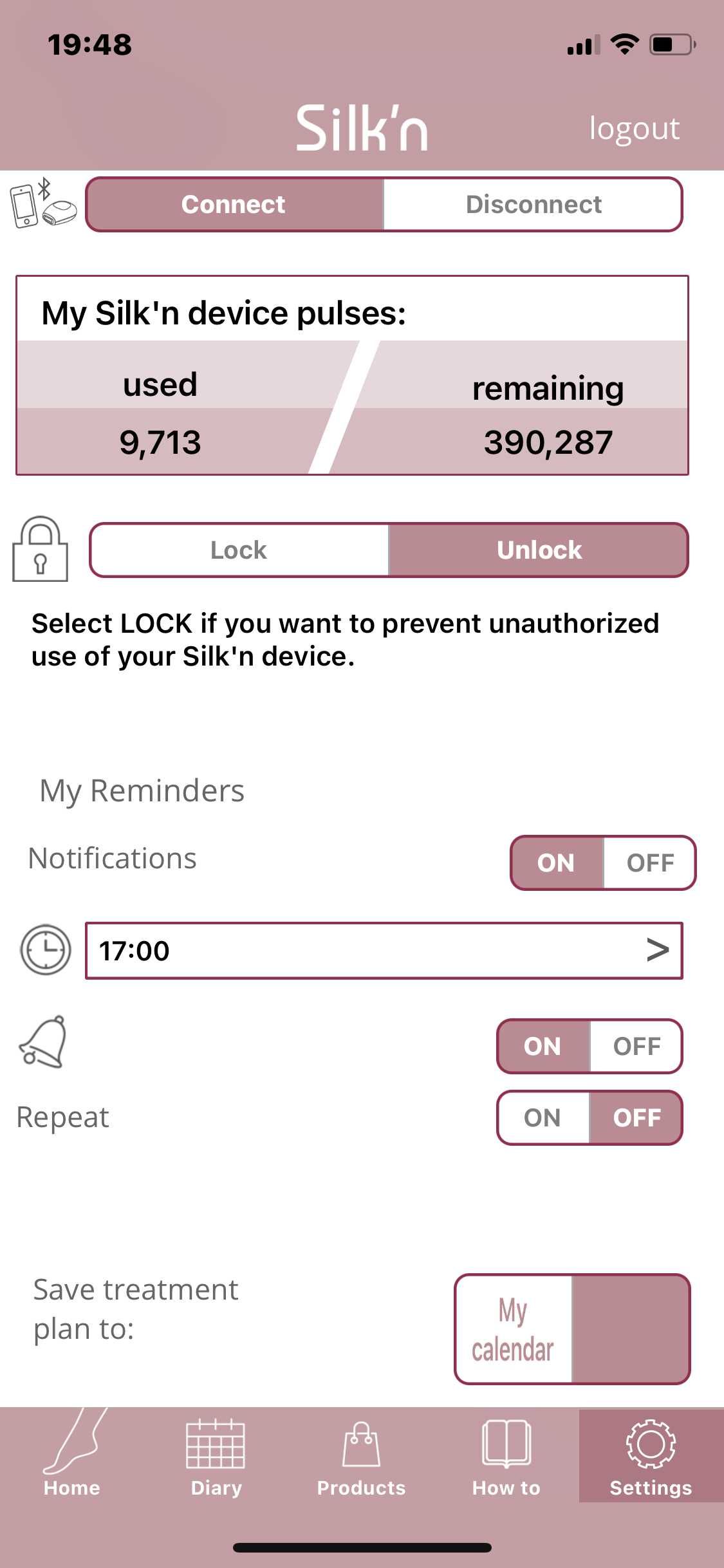Select the Settings tab

(651, 1456)
